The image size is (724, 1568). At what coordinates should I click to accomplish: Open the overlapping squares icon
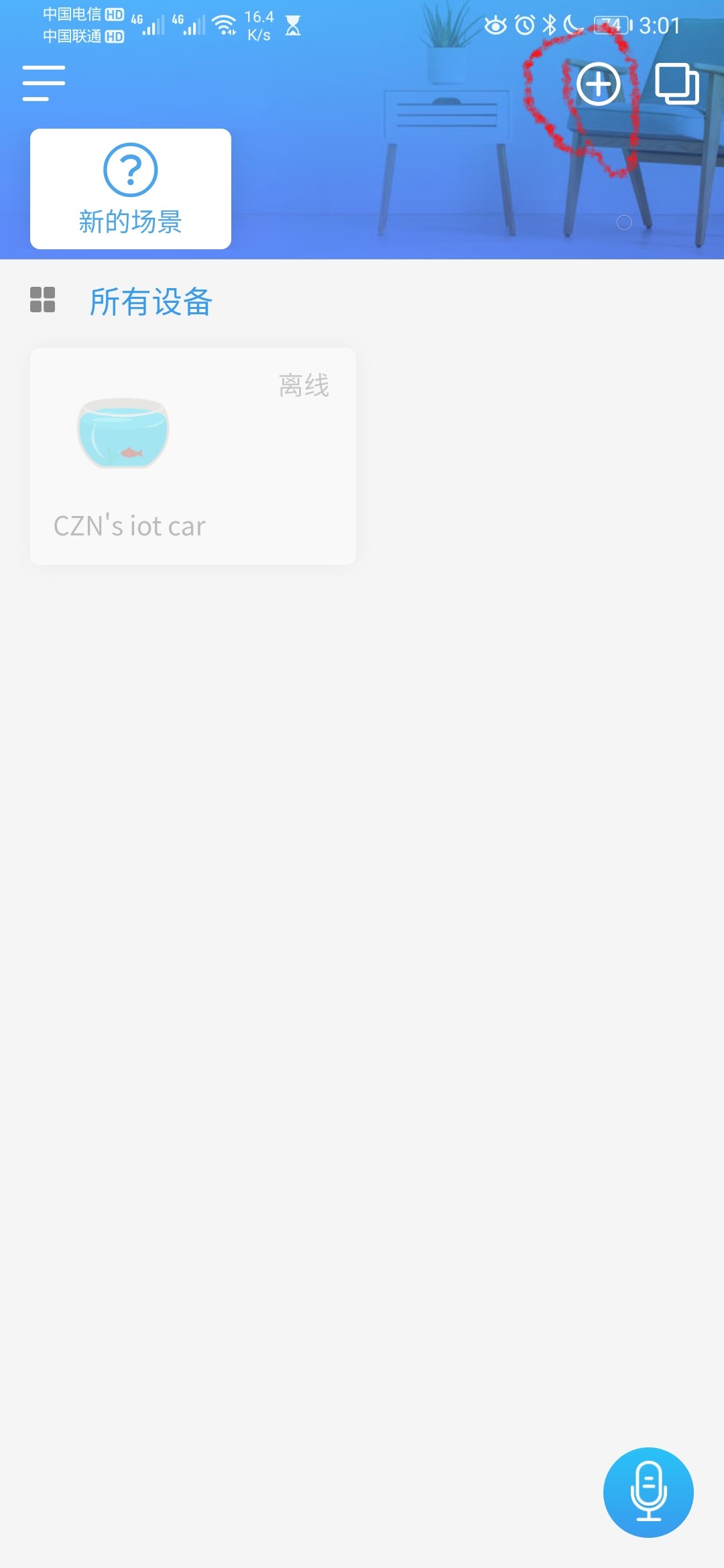click(676, 84)
